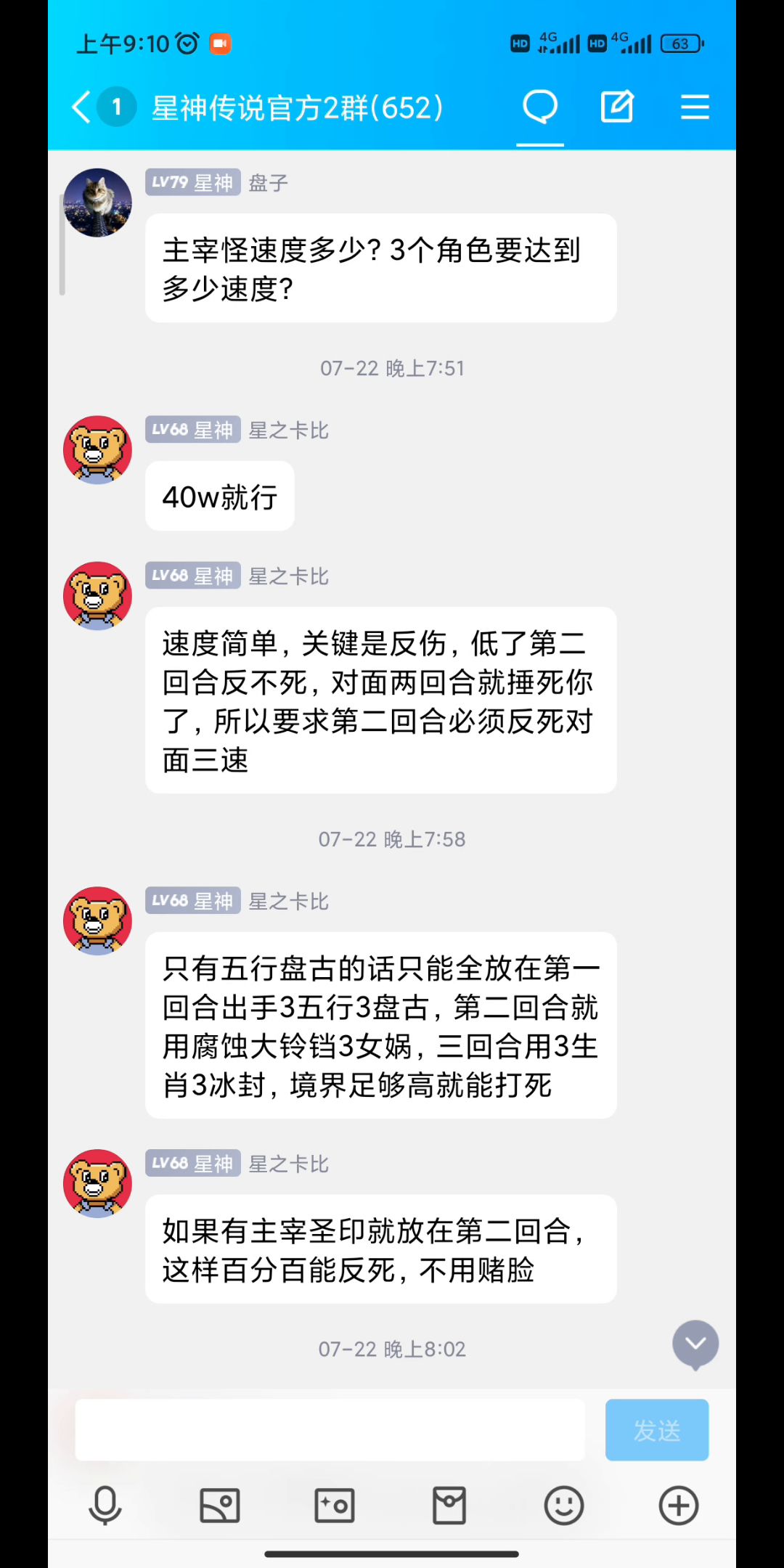Open the edit note icon in the header
The width and height of the screenshot is (784, 1568).
tap(617, 107)
